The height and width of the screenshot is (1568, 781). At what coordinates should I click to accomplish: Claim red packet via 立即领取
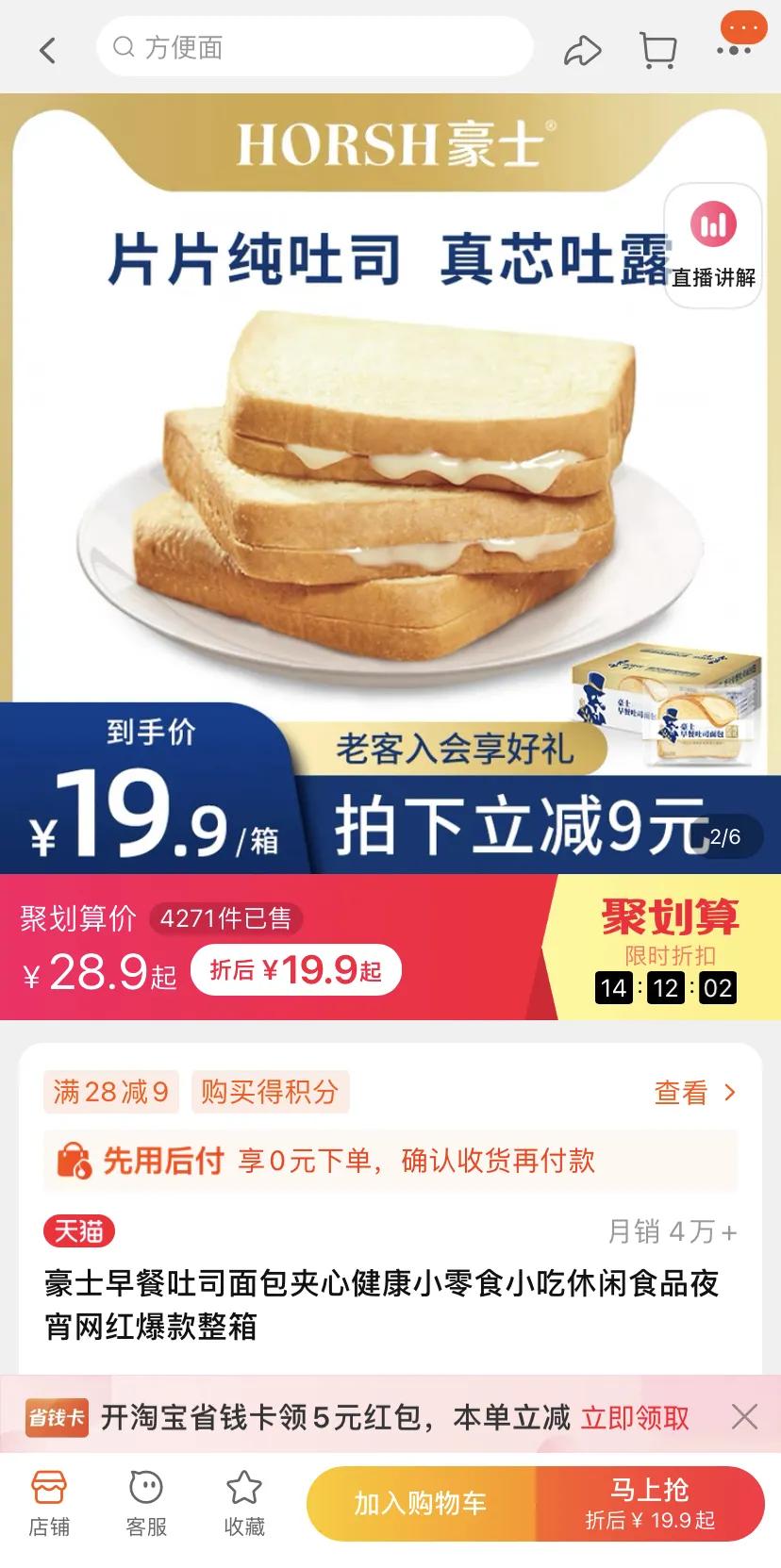[x=635, y=1417]
